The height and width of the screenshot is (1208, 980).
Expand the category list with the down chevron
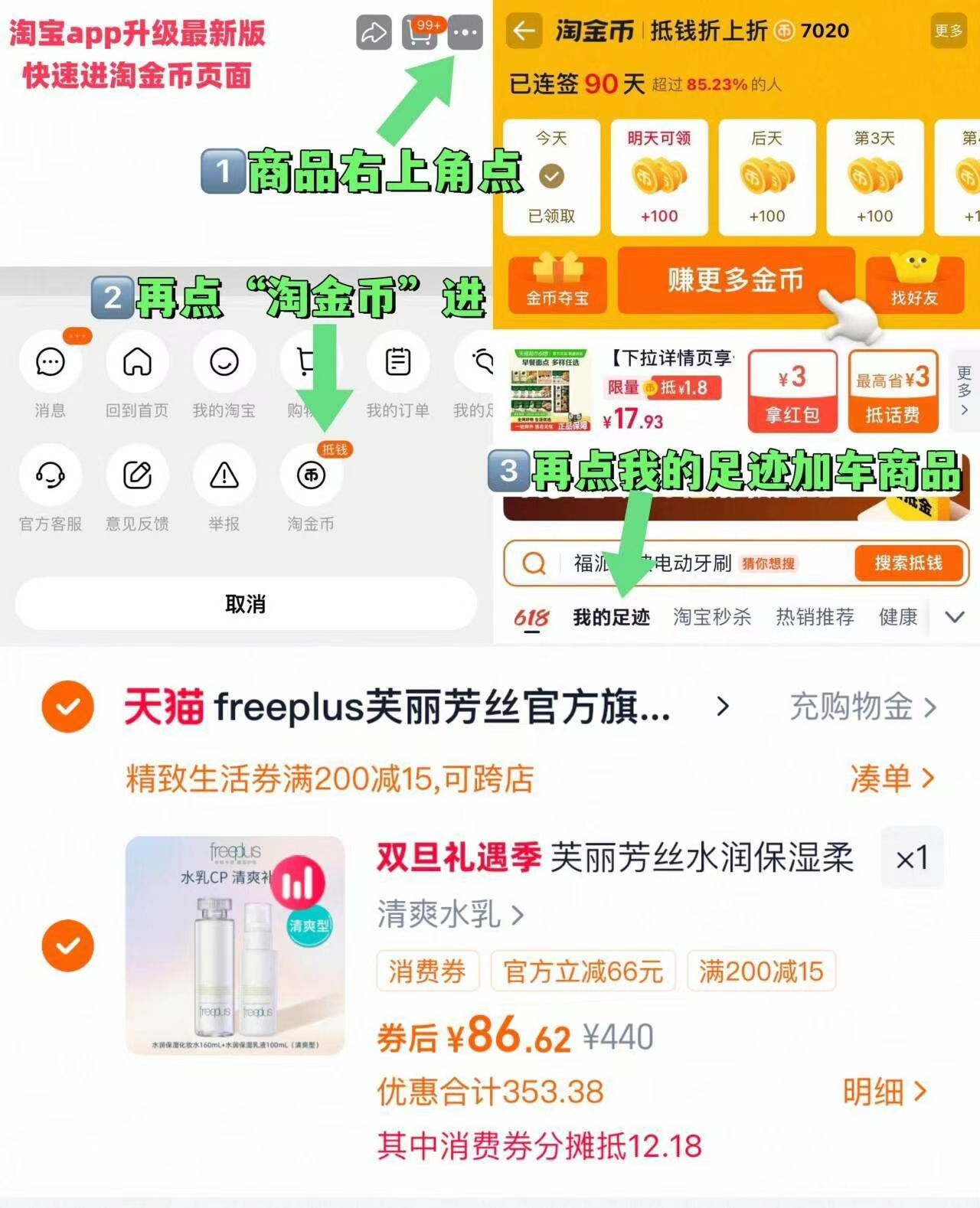954,616
